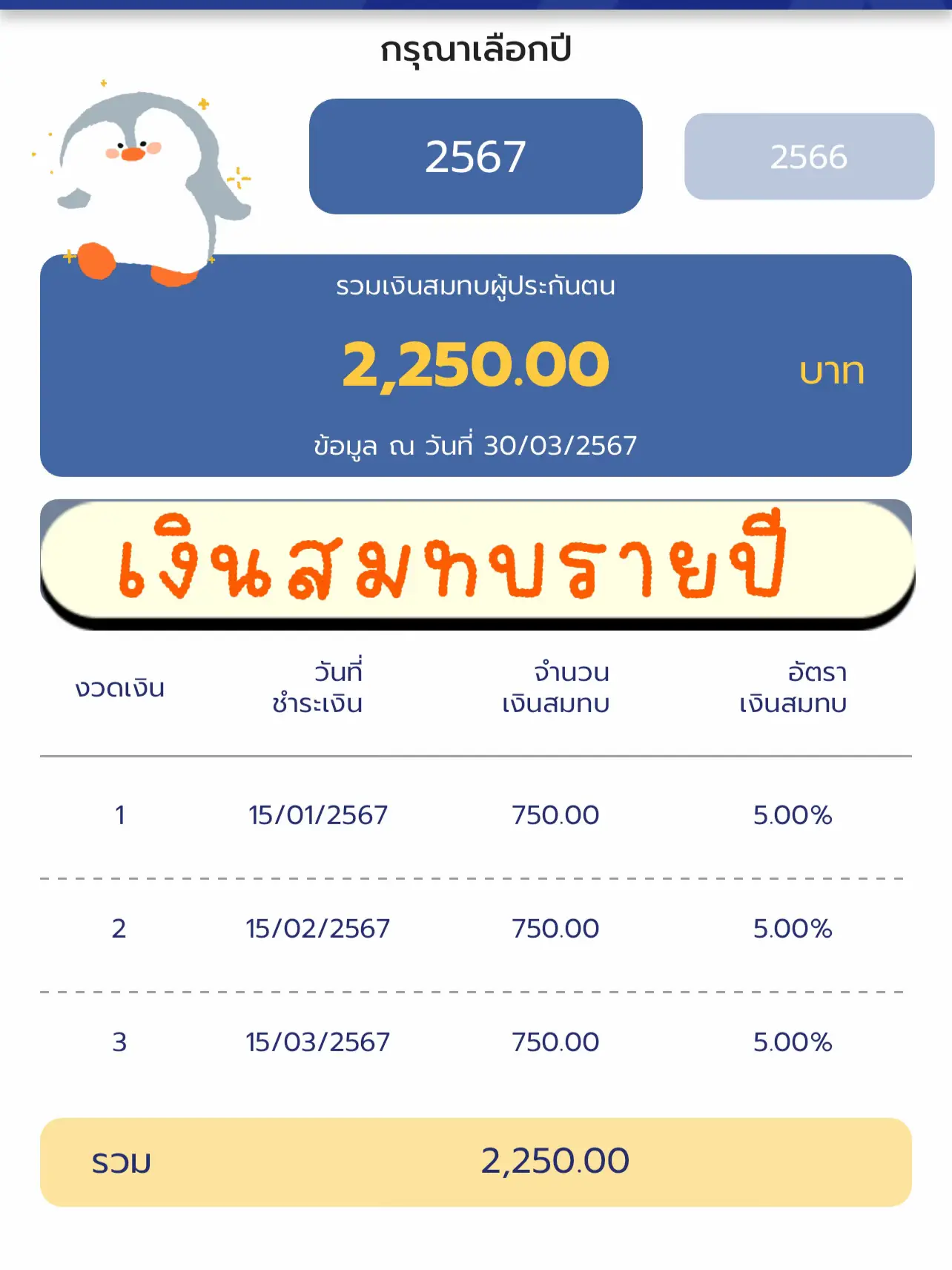Viewport: 952px width, 1270px height.
Task: Open details for payment 15/02/2567
Action: click(319, 928)
